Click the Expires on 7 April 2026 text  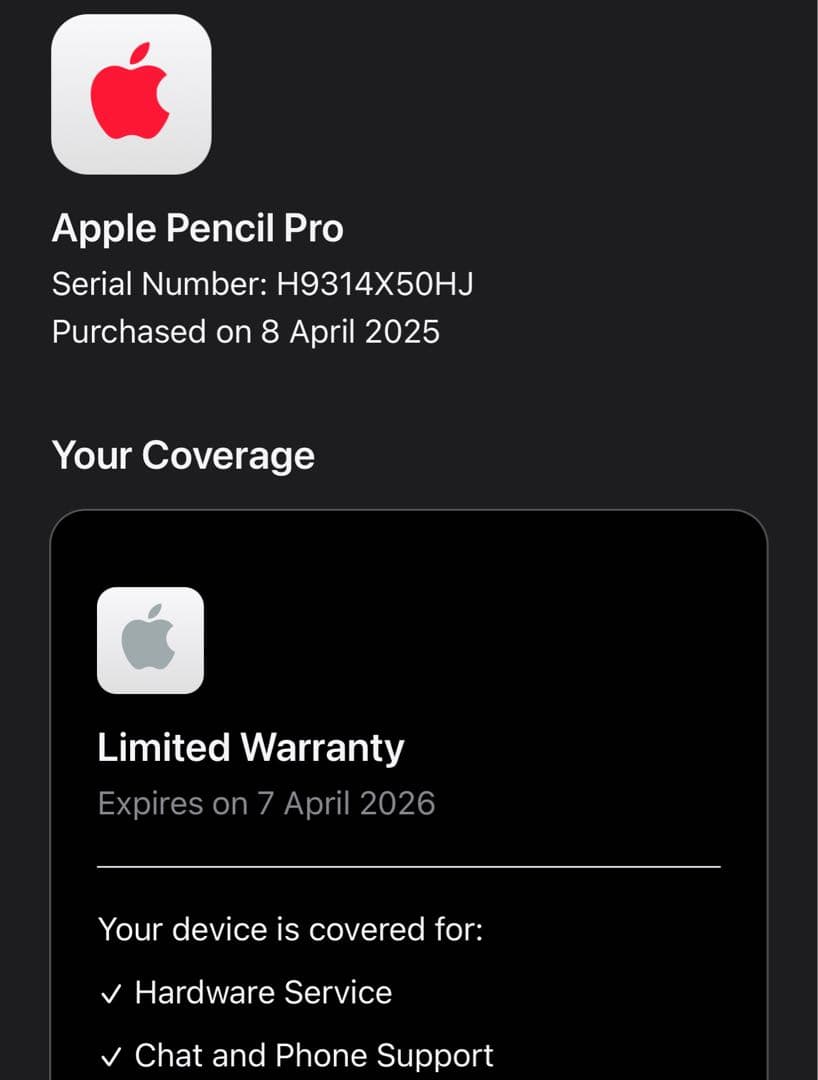266,803
